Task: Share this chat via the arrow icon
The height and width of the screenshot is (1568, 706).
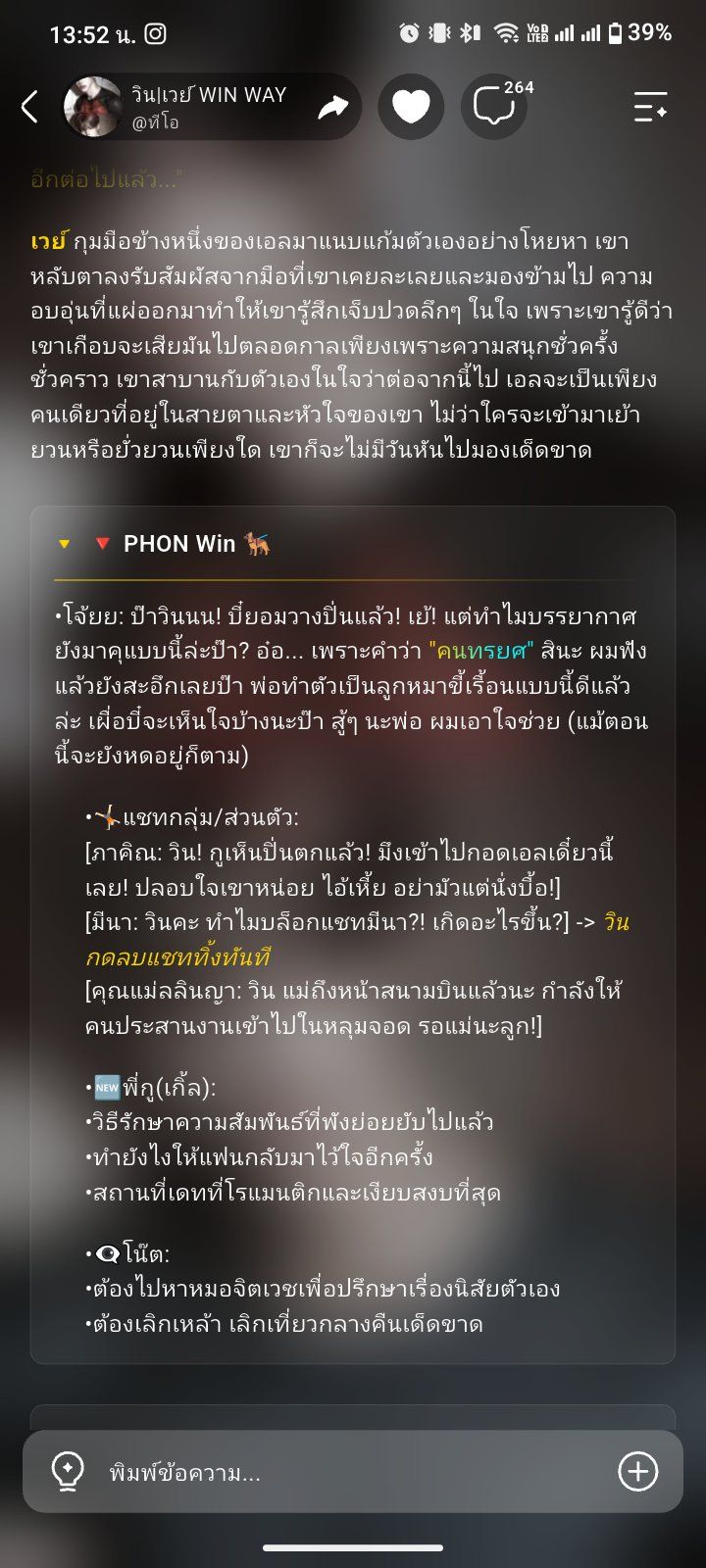Action: [x=333, y=107]
